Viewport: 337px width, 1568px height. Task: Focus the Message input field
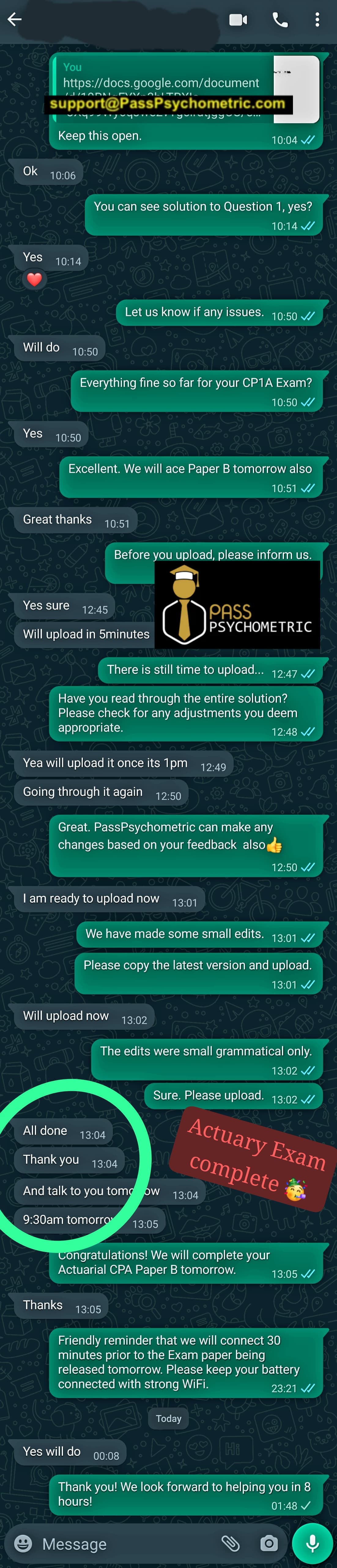pos(122,1543)
